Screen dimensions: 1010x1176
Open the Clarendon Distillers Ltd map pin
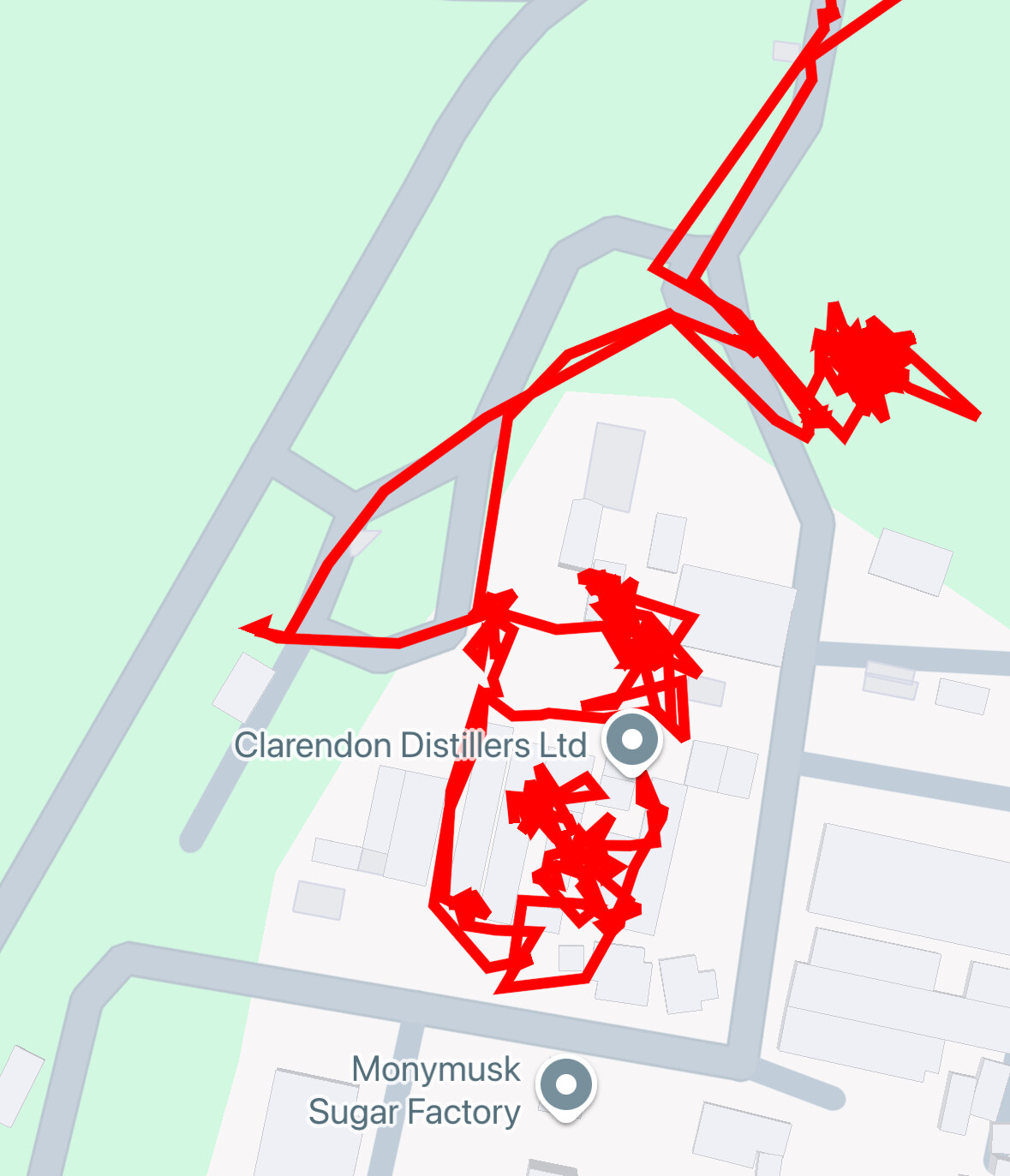pyautogui.click(x=631, y=741)
